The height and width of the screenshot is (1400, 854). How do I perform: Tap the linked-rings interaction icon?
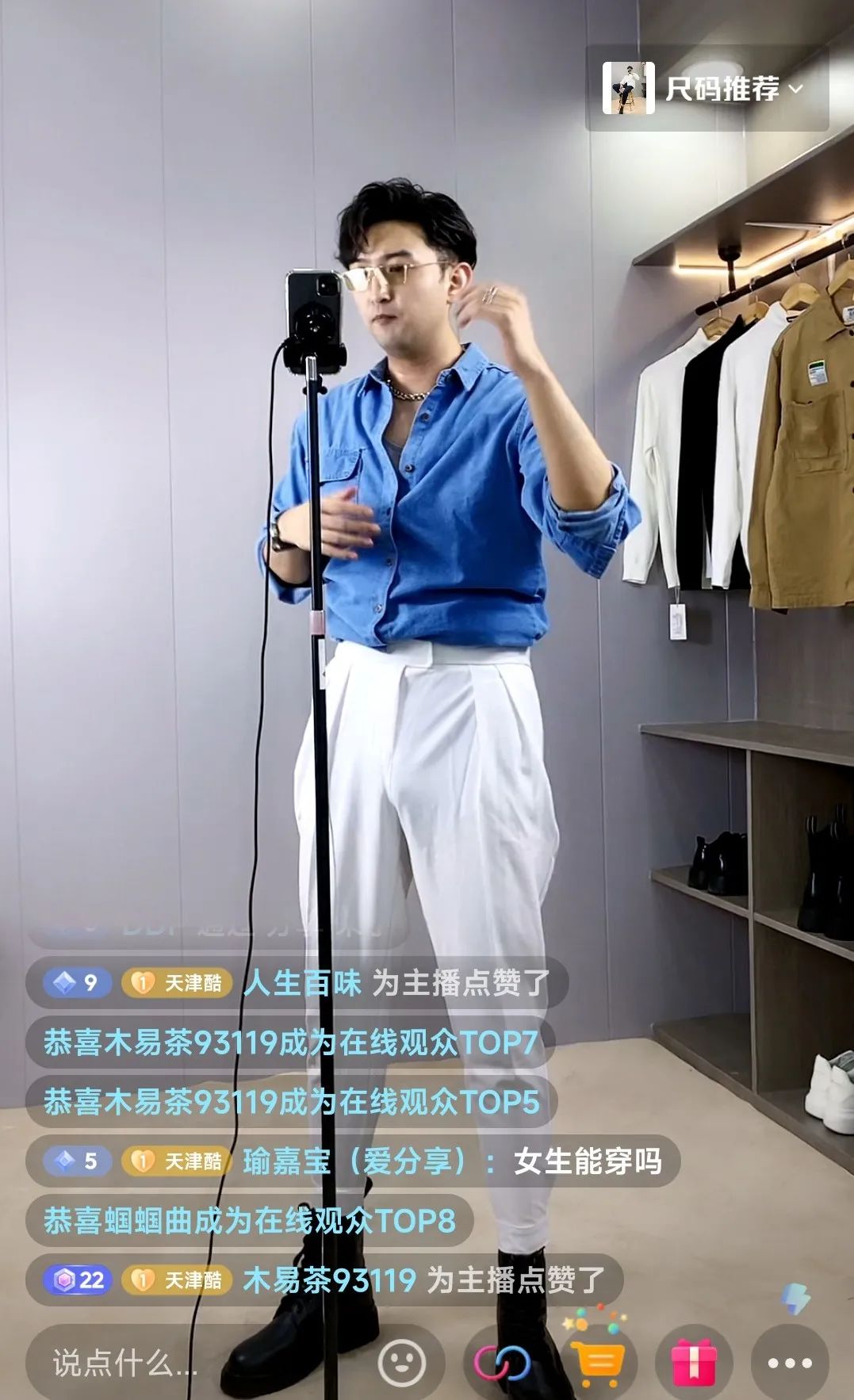(x=502, y=1363)
